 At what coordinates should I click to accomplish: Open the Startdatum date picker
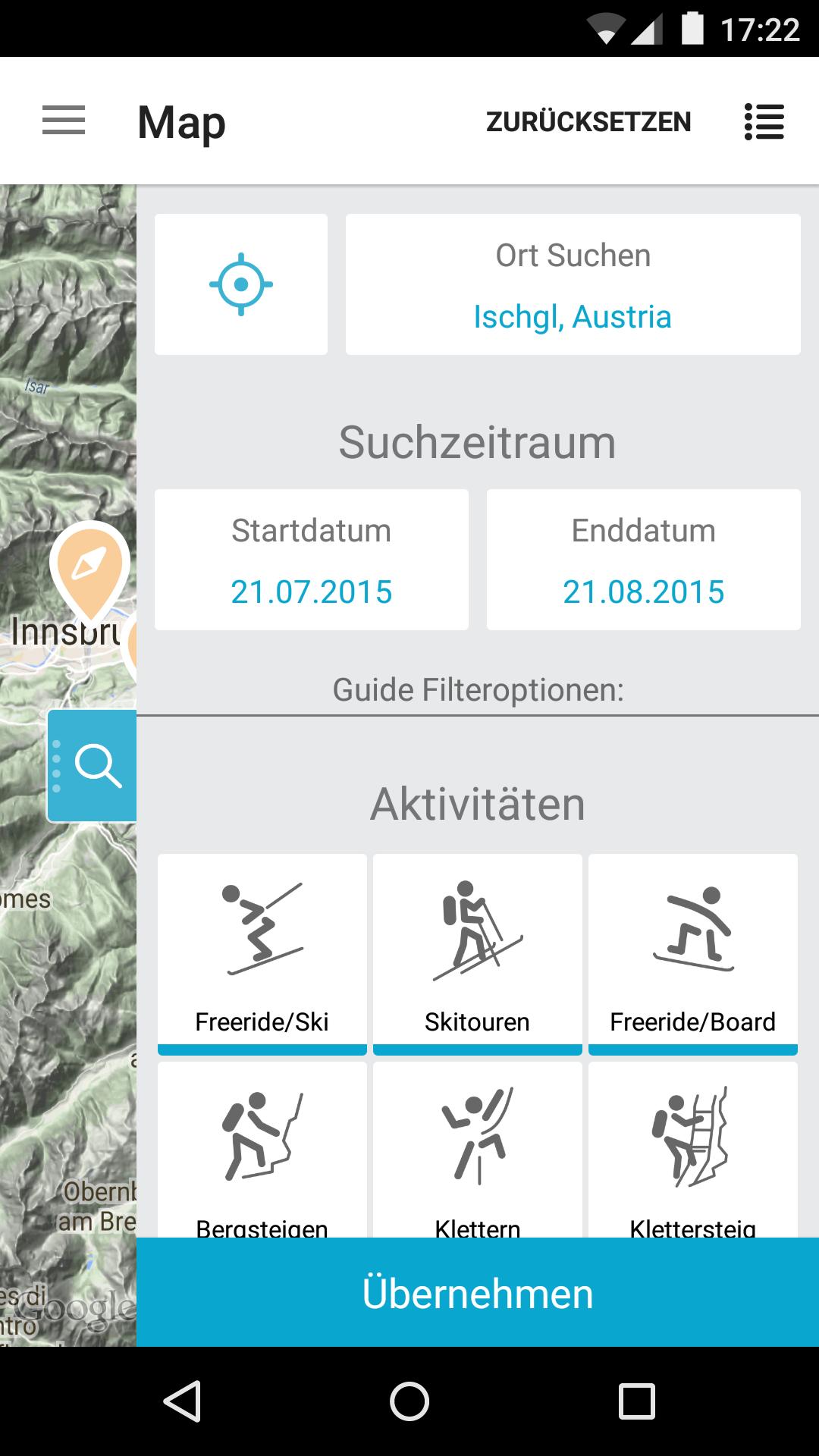[311, 560]
